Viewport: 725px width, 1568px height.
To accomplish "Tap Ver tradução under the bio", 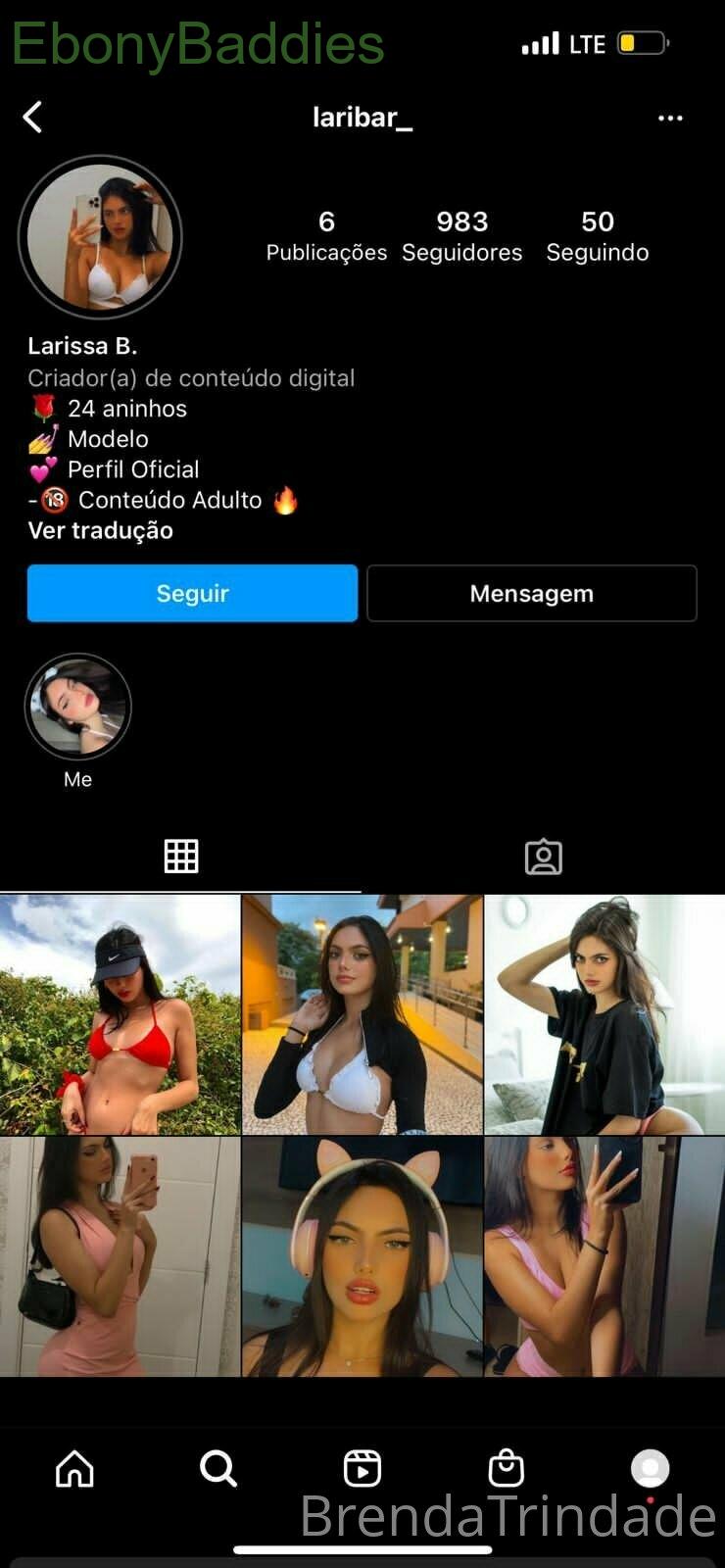I will pyautogui.click(x=100, y=530).
